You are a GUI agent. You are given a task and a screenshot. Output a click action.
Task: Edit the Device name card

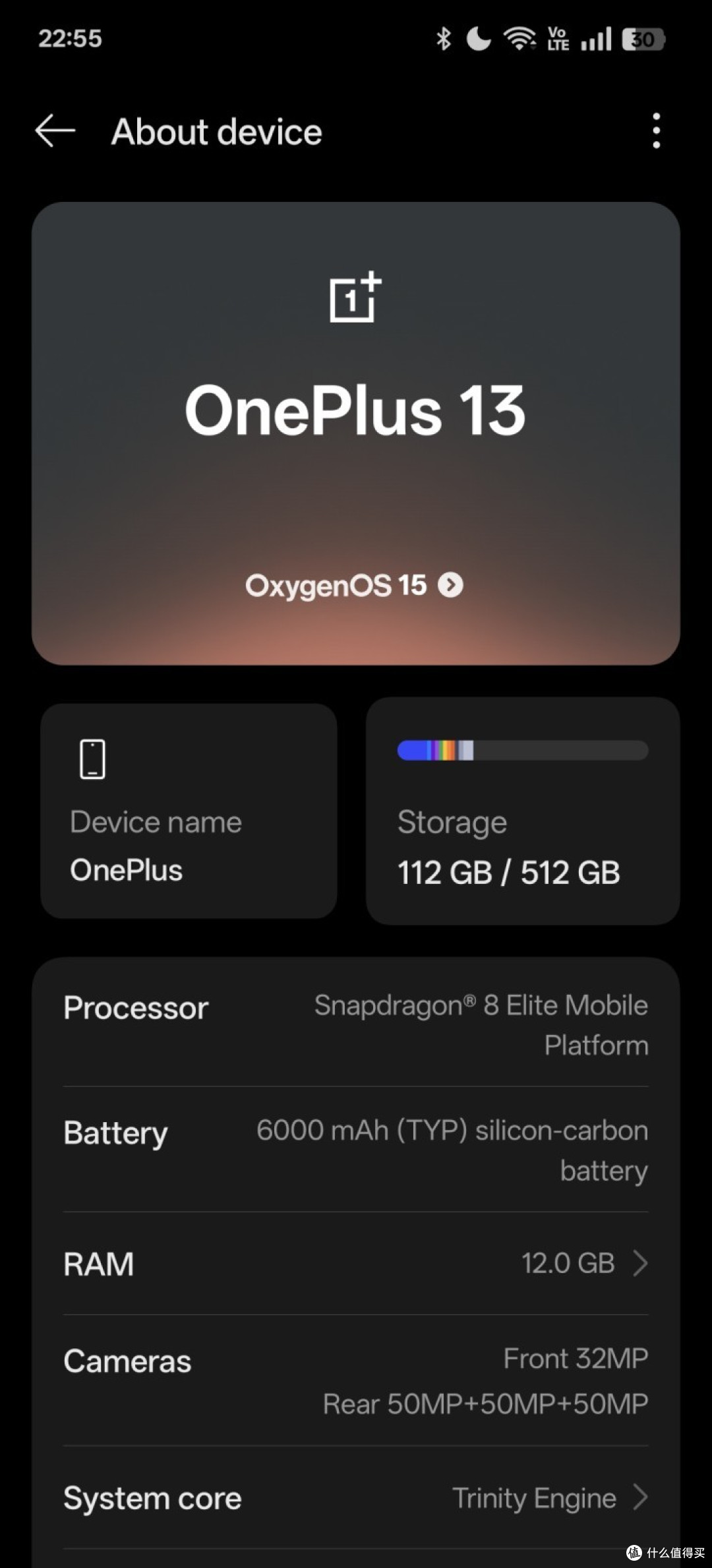click(189, 811)
